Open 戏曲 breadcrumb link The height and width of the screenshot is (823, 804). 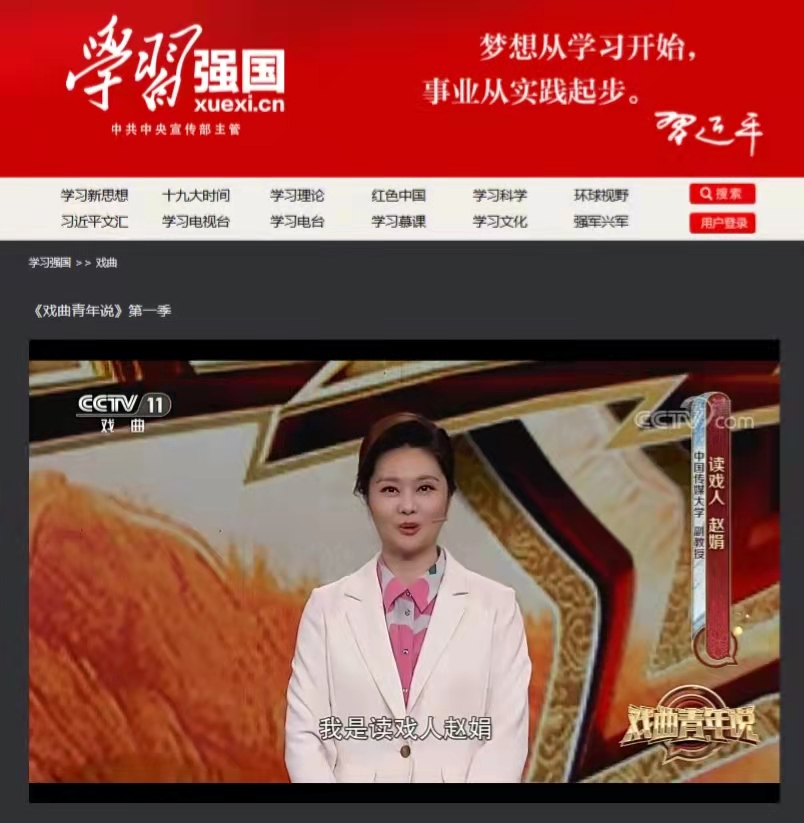point(107,263)
